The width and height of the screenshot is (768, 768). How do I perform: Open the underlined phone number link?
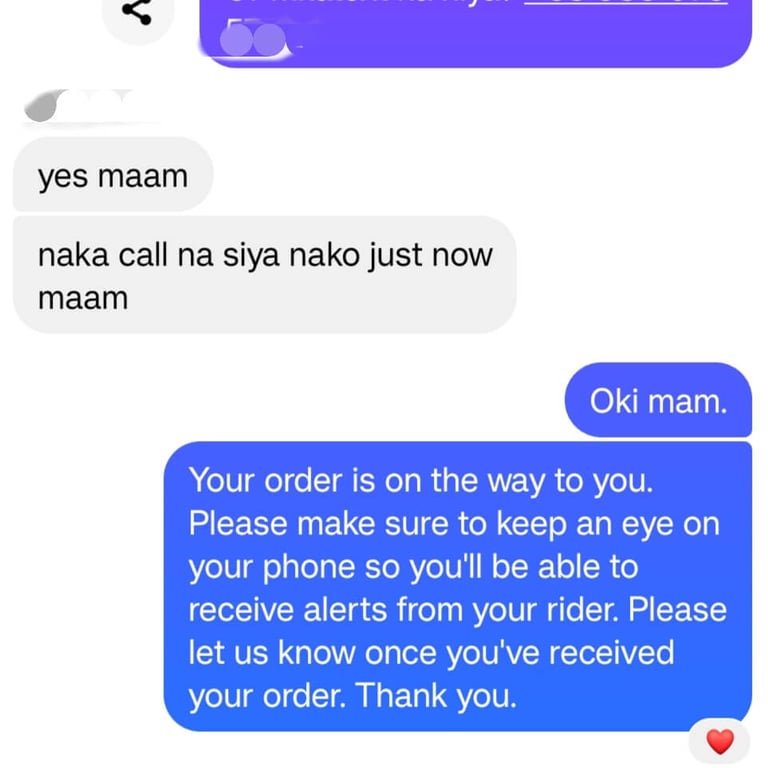tap(625, 3)
